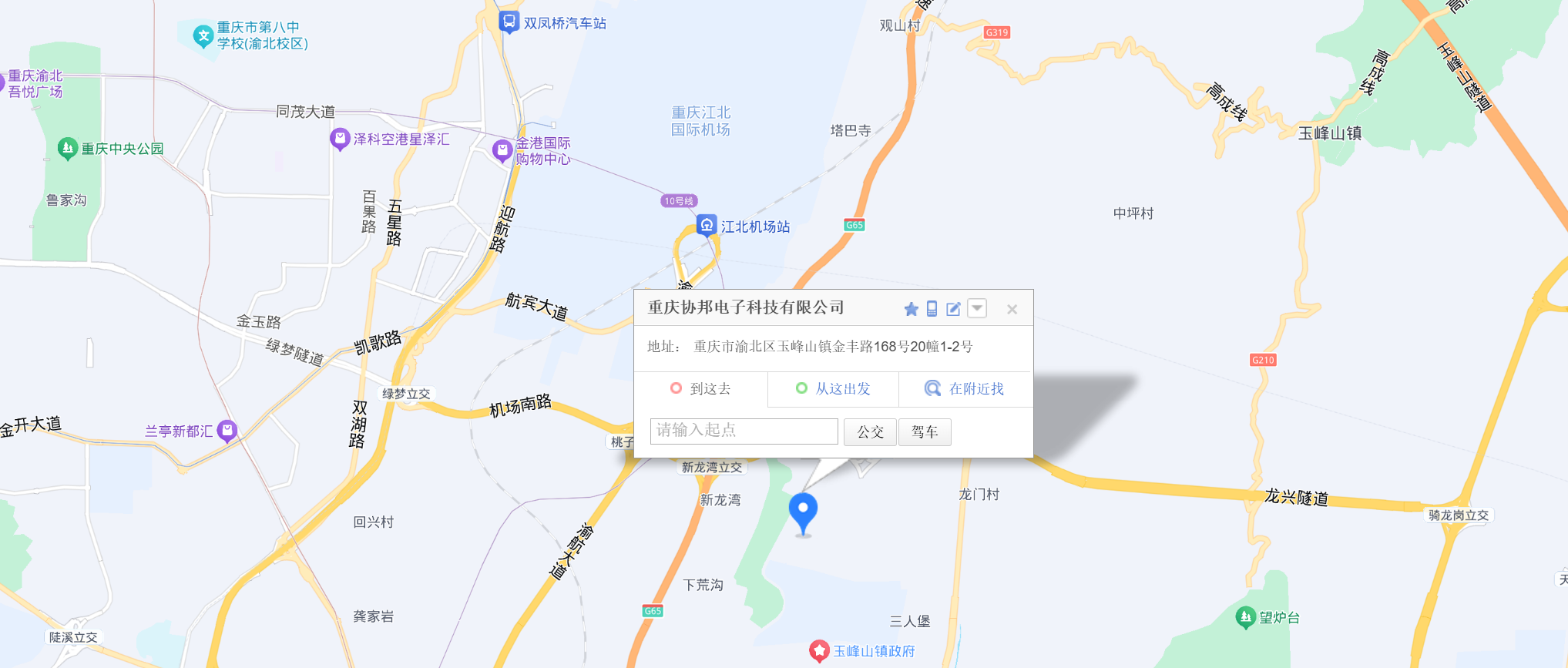Choose 驾车 route option
Image resolution: width=1568 pixels, height=668 pixels.
click(x=925, y=432)
